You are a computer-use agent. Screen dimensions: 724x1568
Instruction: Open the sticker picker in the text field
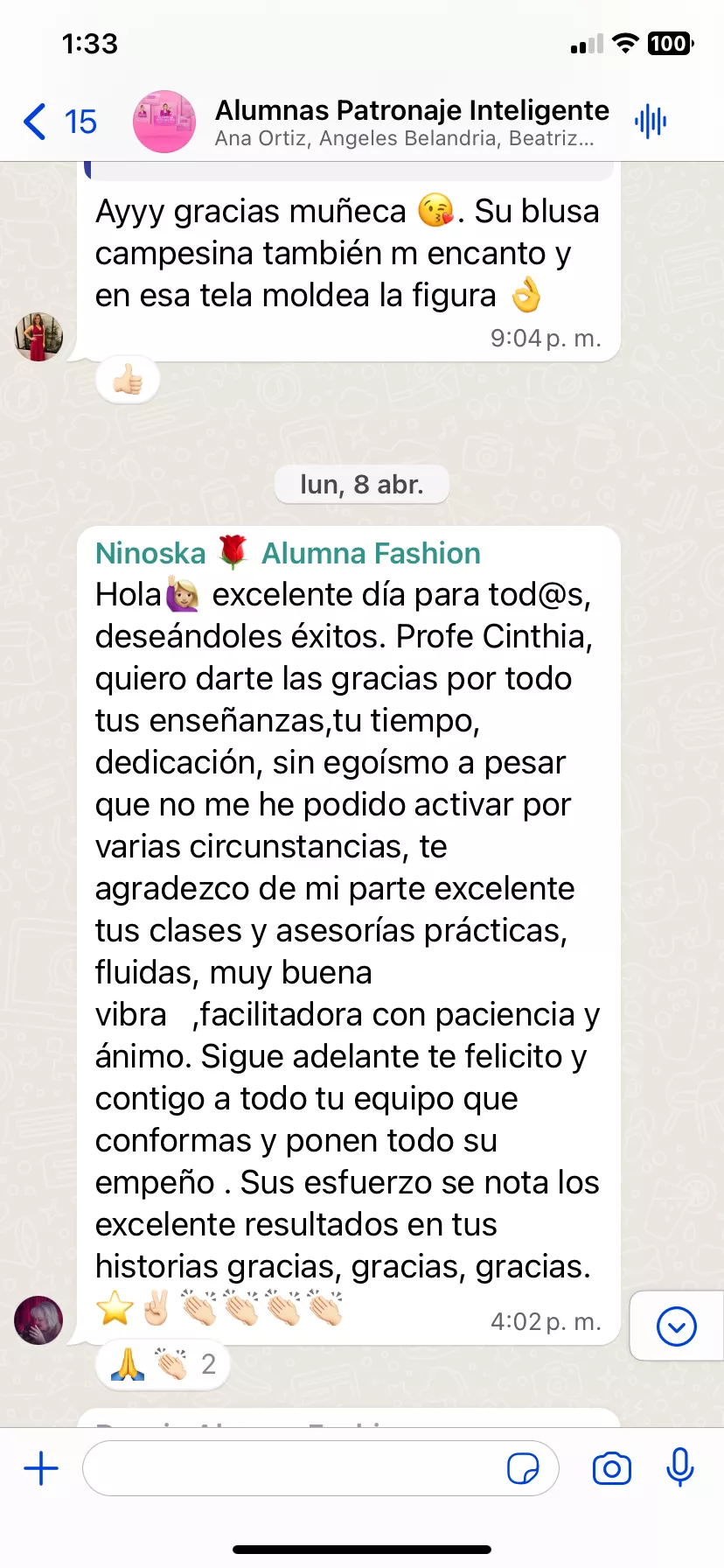(523, 1468)
